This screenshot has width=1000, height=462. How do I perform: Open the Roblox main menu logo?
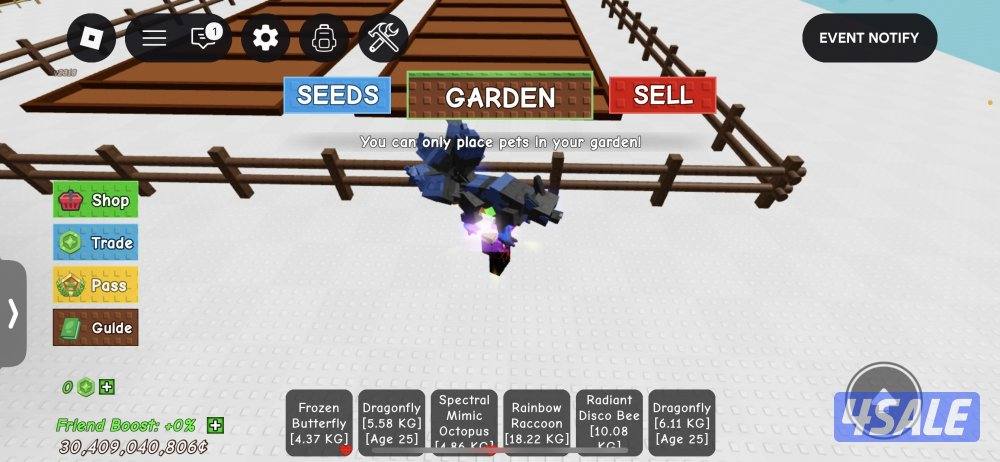[x=92, y=38]
